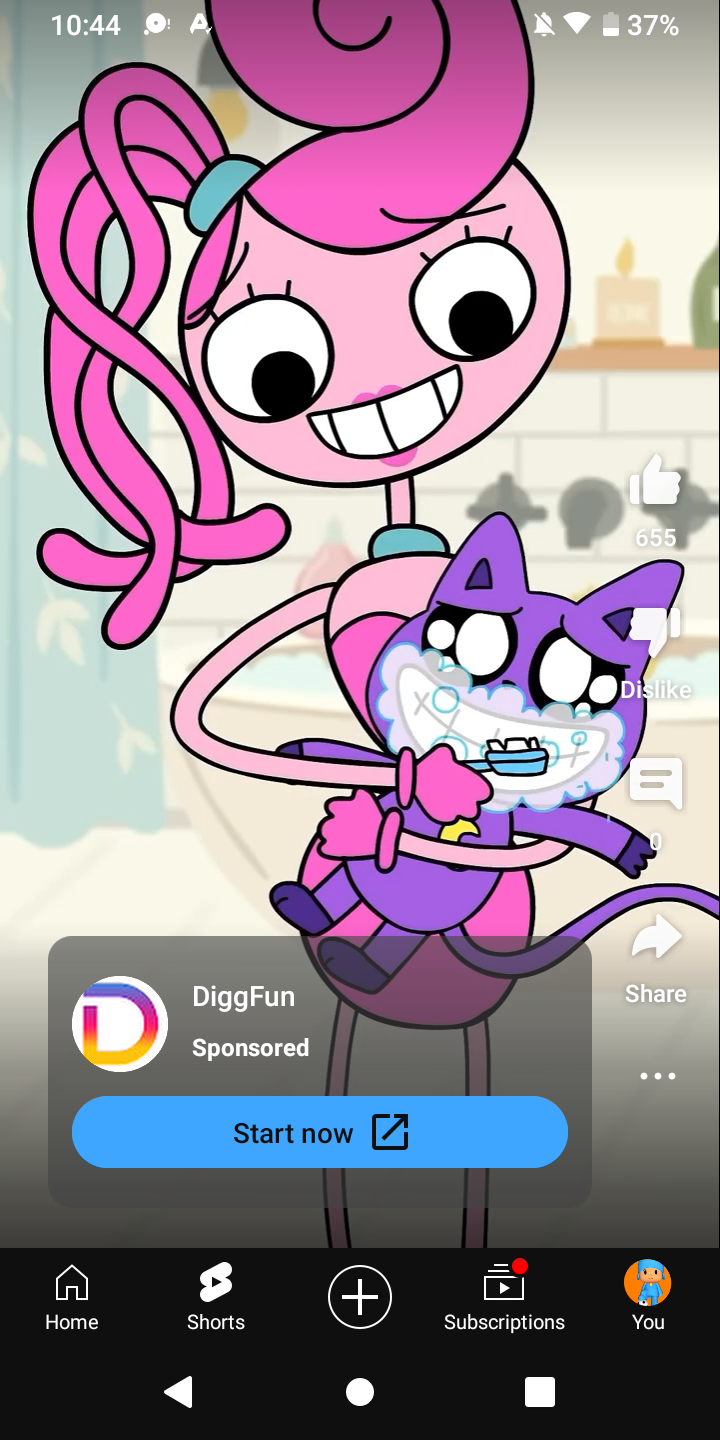720x1440 pixels.
Task: Open the You profile tab
Action: (x=648, y=1296)
